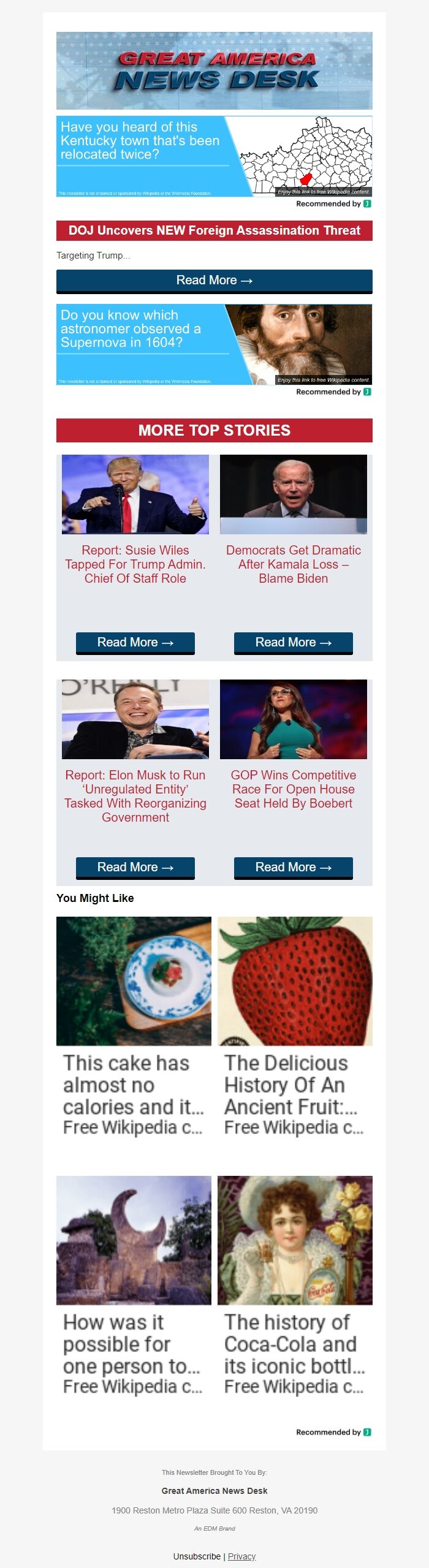Open the Kentucky town relocated twice banner

pyautogui.click(x=214, y=156)
